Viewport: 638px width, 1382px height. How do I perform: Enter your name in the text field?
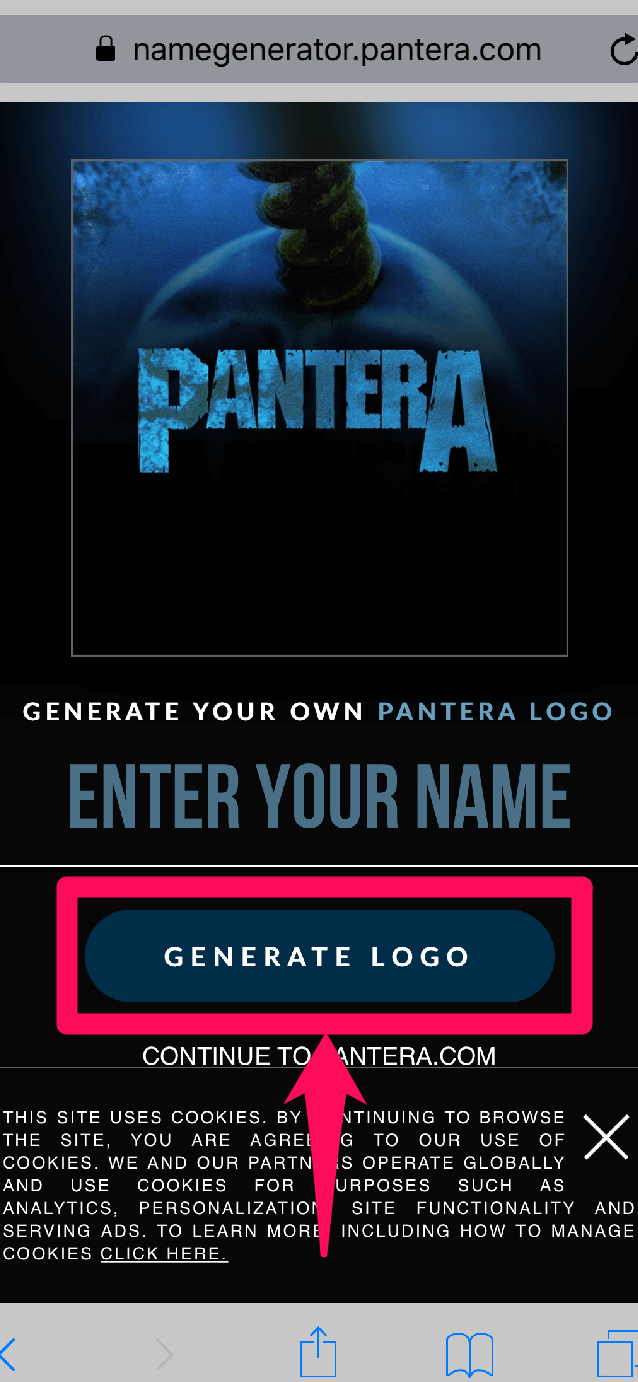[319, 796]
